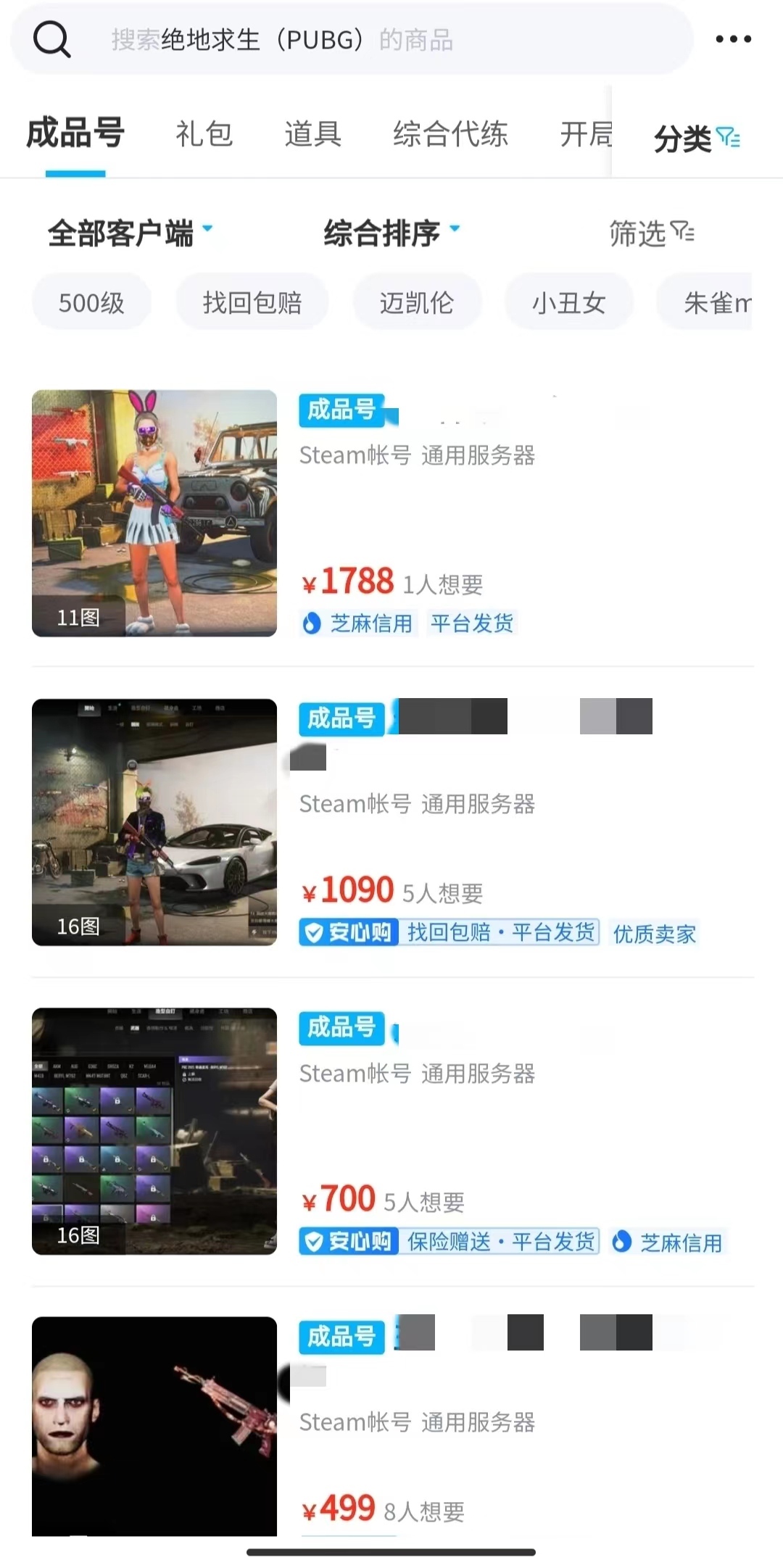Go to the 成品号 tab
The image size is (783, 1568).
[x=75, y=134]
